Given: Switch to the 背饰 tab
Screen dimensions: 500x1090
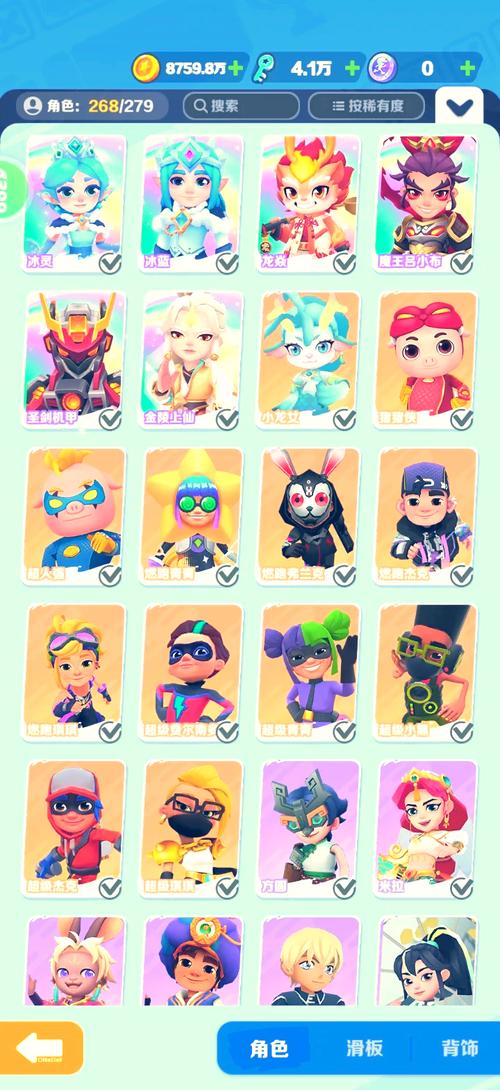Looking at the screenshot, I should [x=460, y=1048].
